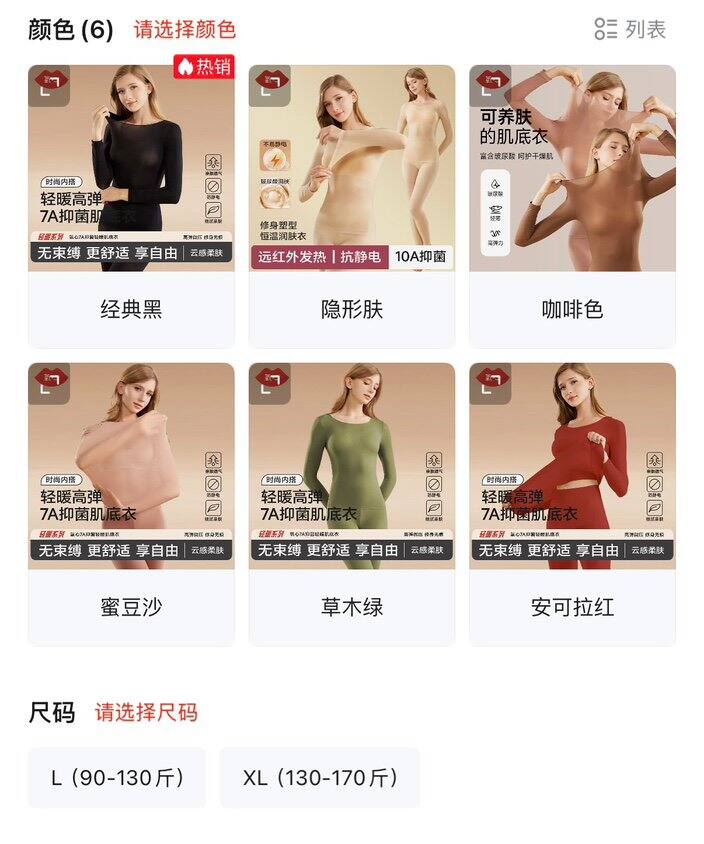Pick the 咖啡色 color option
Viewport: 704px width, 844px height.
572,205
